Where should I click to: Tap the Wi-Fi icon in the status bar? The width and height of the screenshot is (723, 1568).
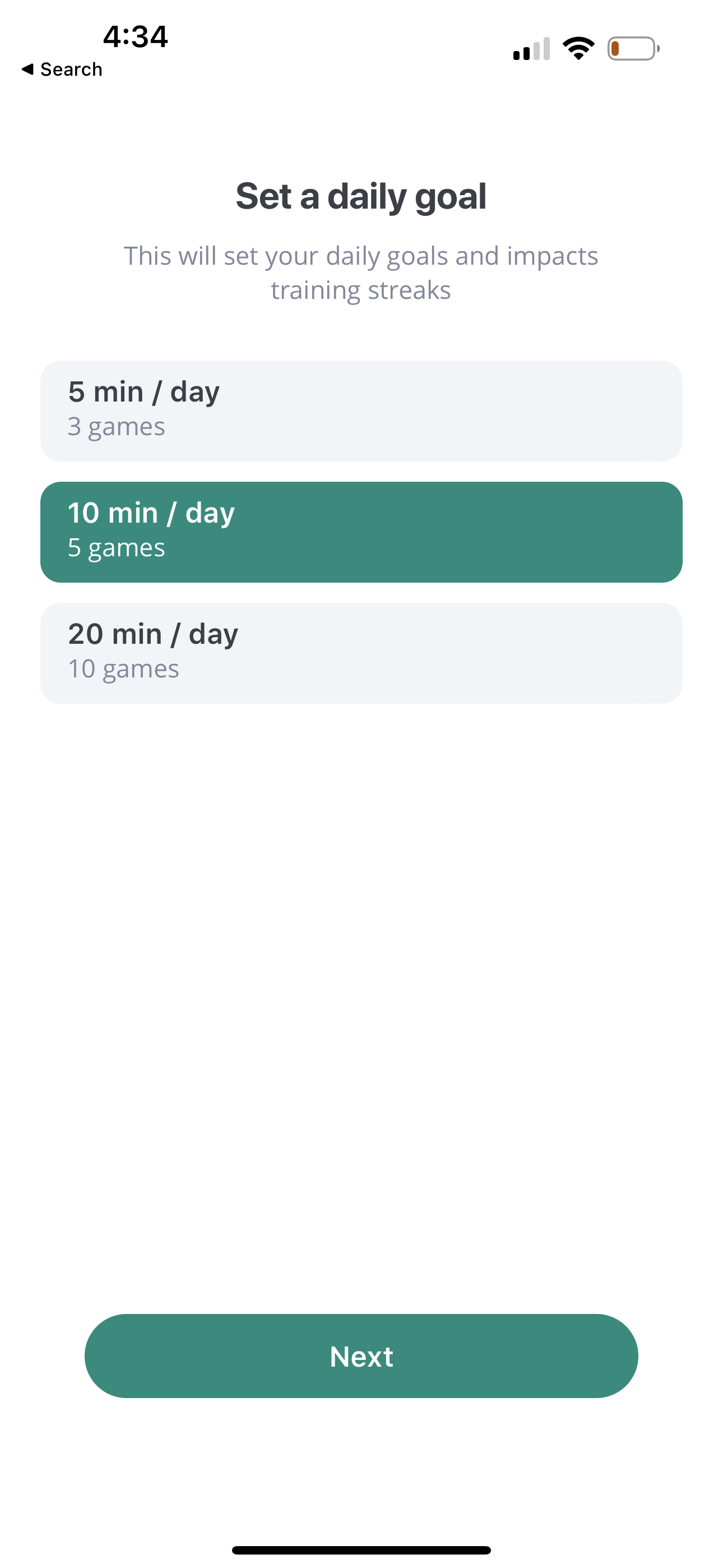[x=578, y=48]
